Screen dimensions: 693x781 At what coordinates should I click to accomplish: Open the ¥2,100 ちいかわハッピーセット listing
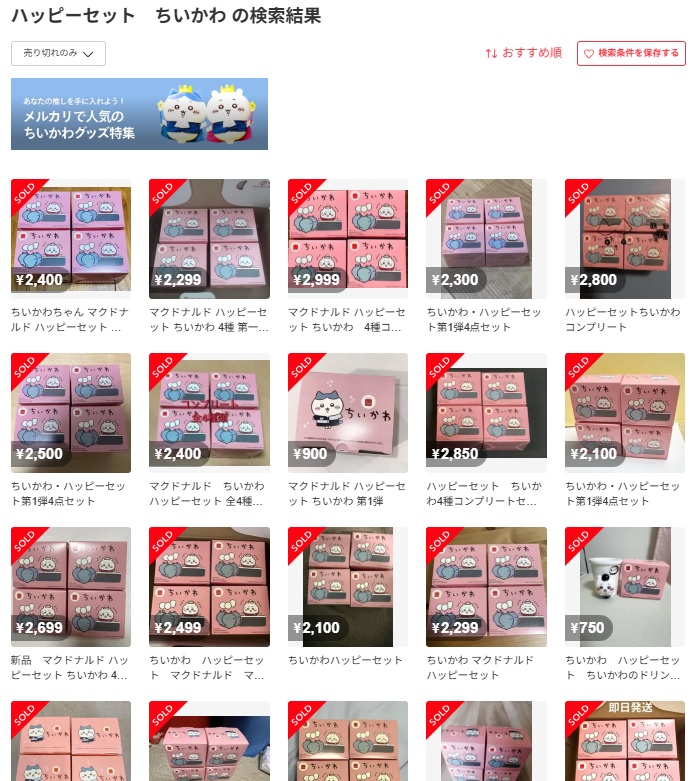point(347,587)
